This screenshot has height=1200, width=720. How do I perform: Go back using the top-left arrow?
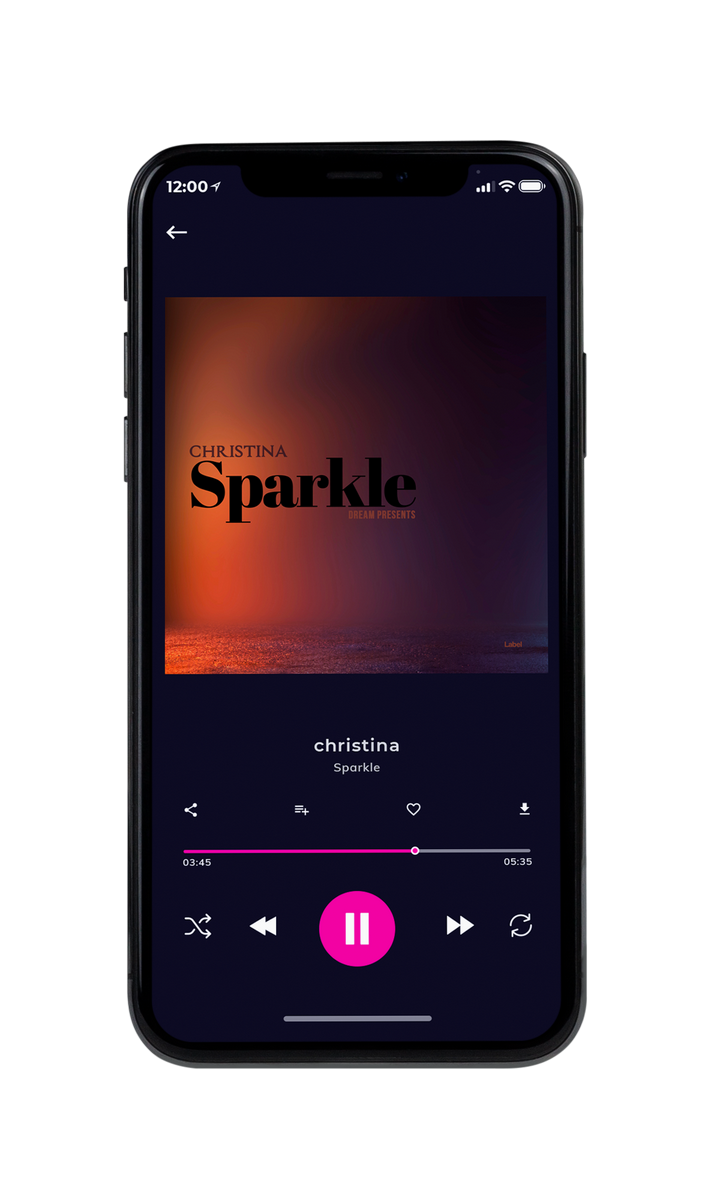pyautogui.click(x=177, y=232)
